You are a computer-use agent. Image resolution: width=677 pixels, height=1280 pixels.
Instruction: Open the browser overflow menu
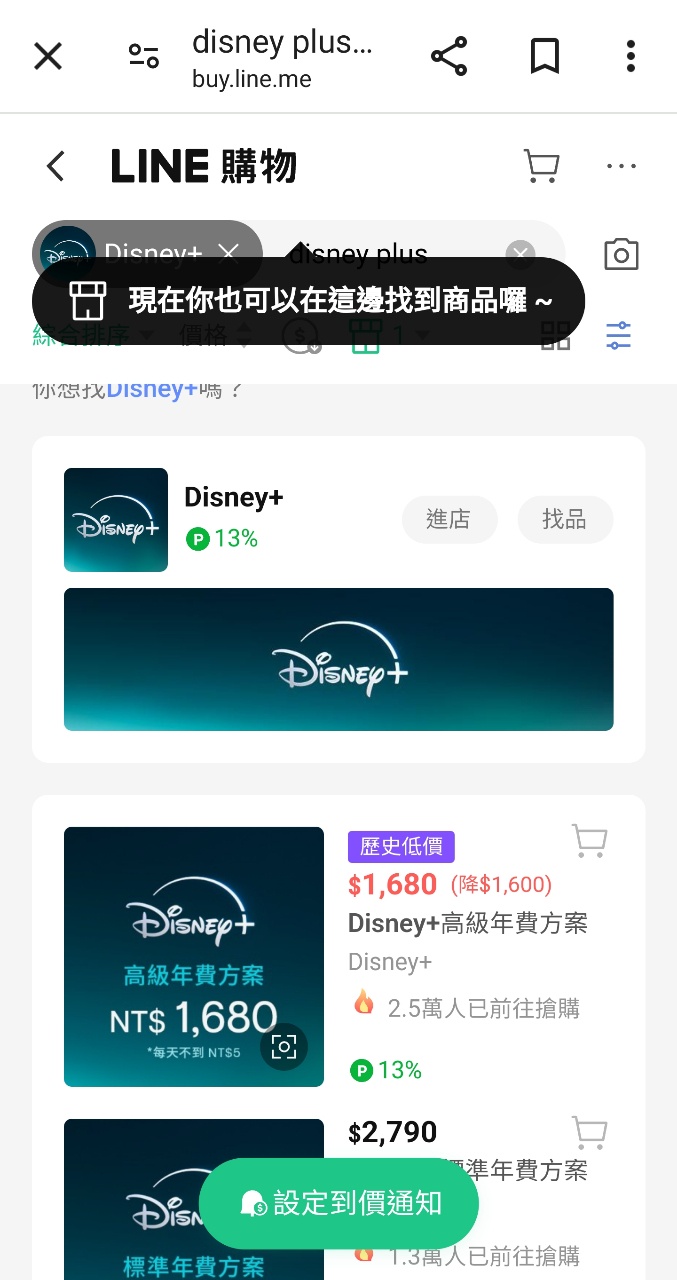(630, 57)
